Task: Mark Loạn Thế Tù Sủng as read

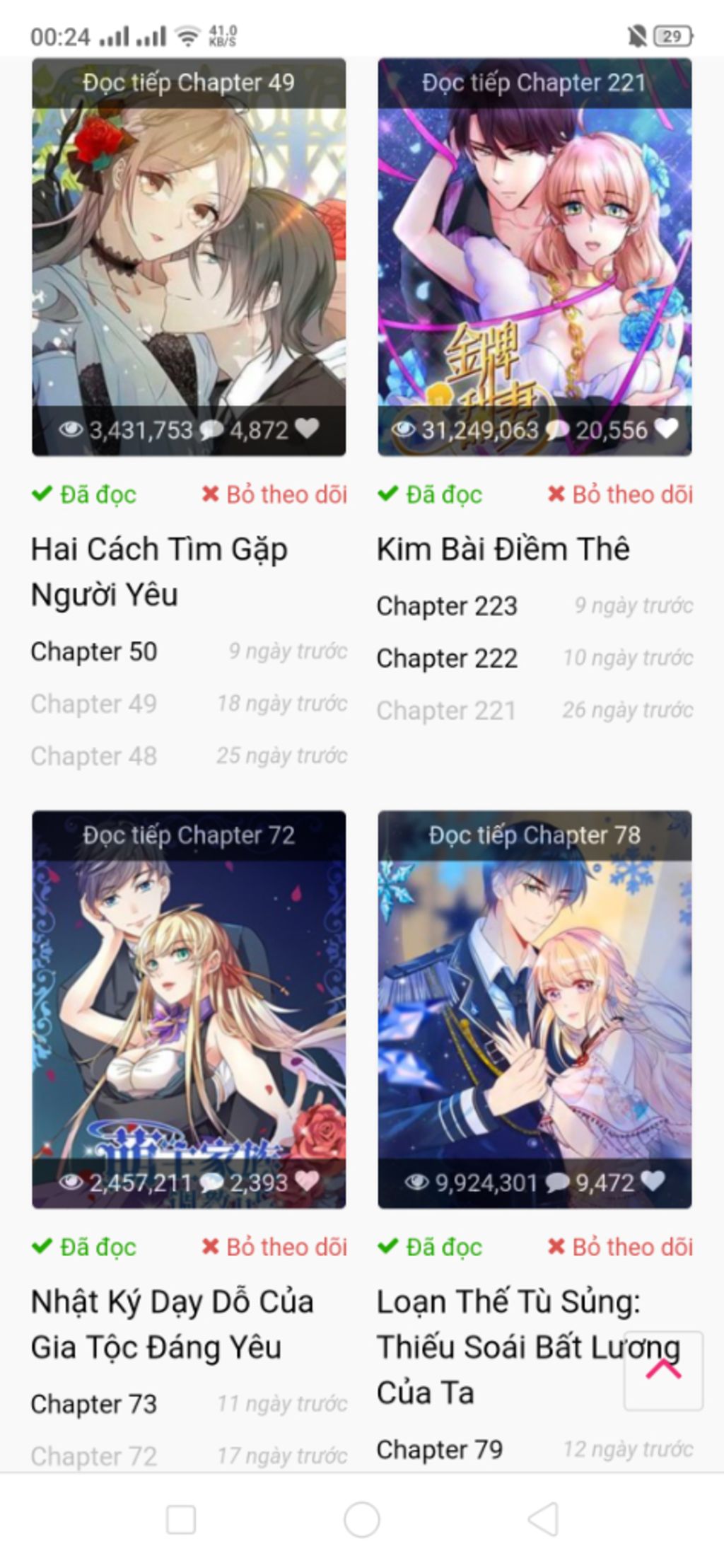Action: click(430, 1247)
